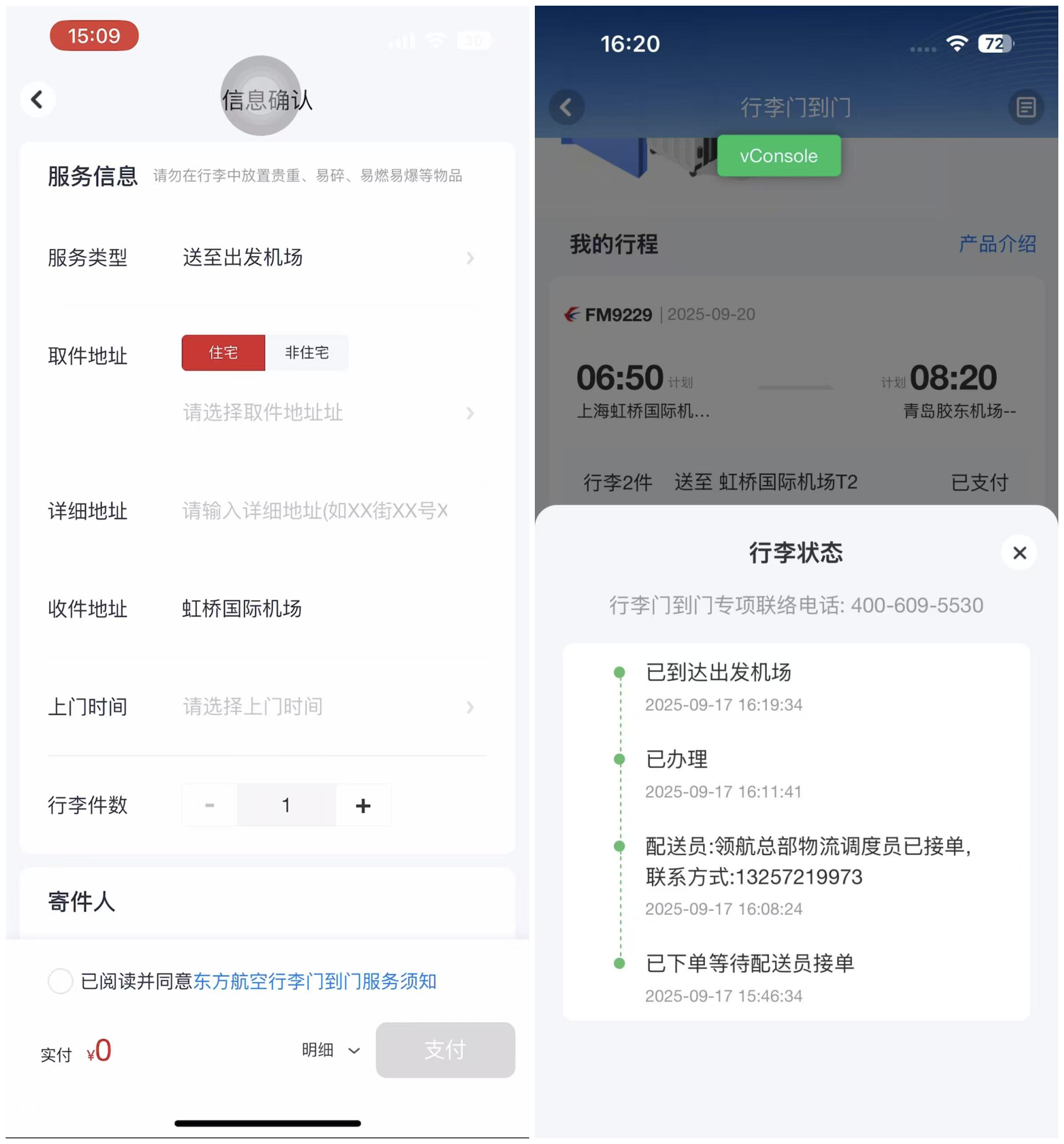
Task: Go back from the 行李门到门 page
Action: 567,108
